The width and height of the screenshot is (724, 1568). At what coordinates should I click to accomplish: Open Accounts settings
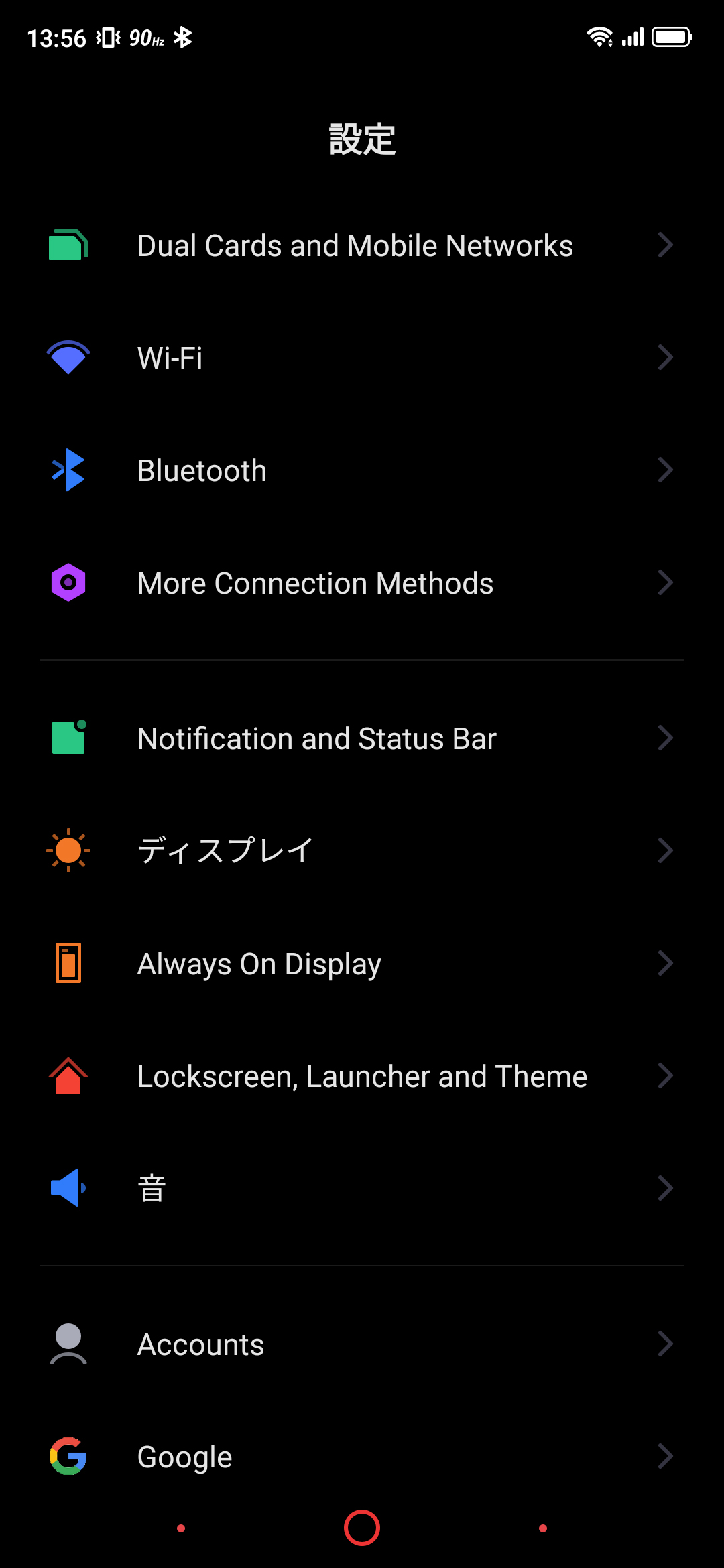point(355,1344)
